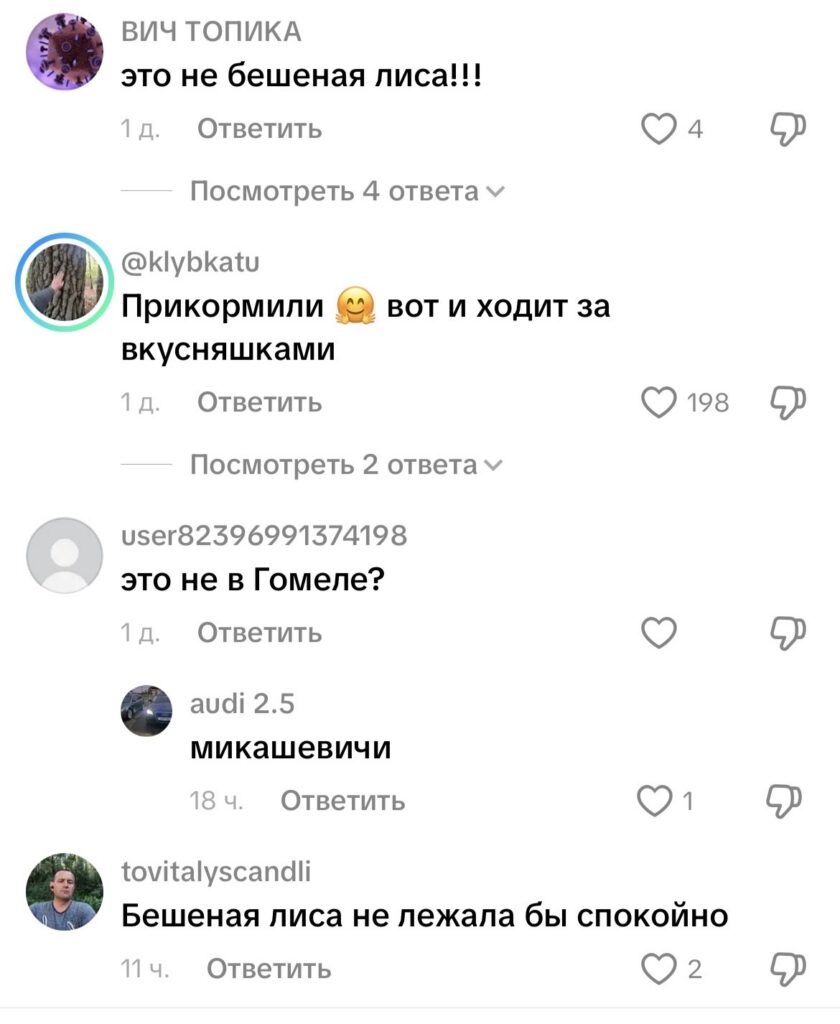The image size is (840, 1024).
Task: Expand 'Посмотреть 4 ответа'
Action: point(346,191)
